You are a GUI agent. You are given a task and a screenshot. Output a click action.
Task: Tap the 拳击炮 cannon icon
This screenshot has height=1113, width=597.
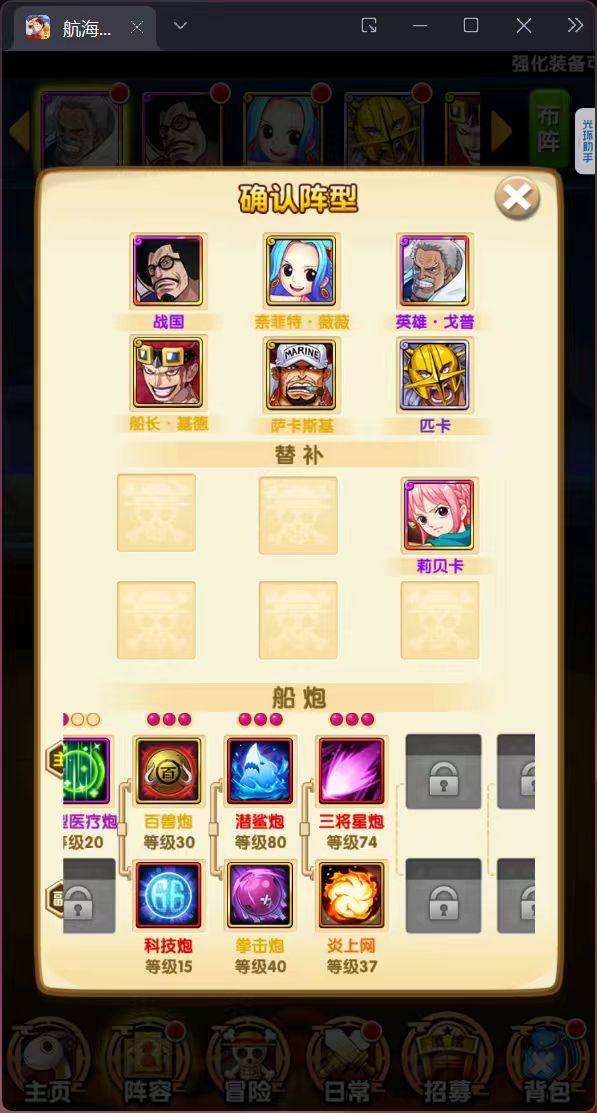pyautogui.click(x=260, y=895)
